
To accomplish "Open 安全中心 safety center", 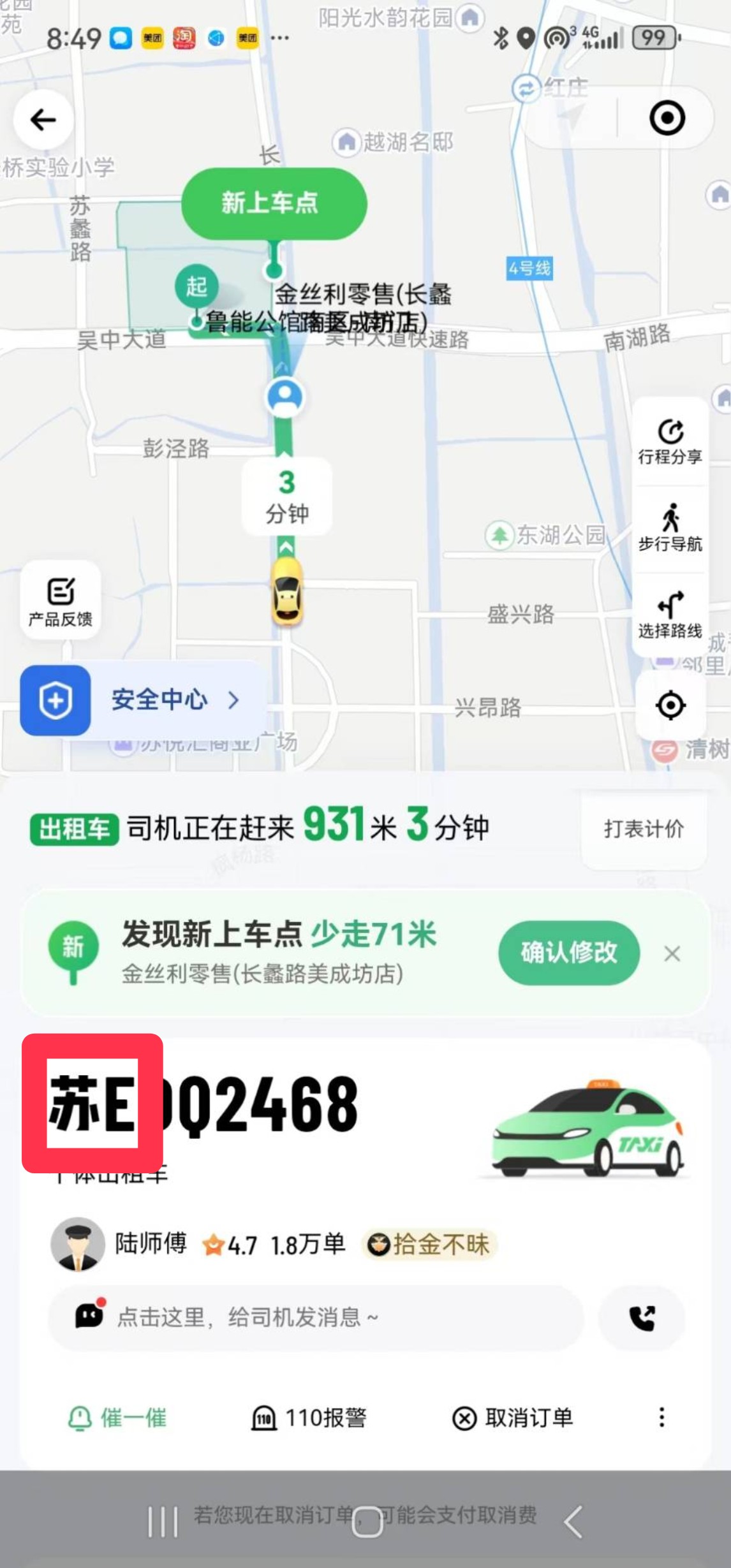I will pyautogui.click(x=142, y=700).
